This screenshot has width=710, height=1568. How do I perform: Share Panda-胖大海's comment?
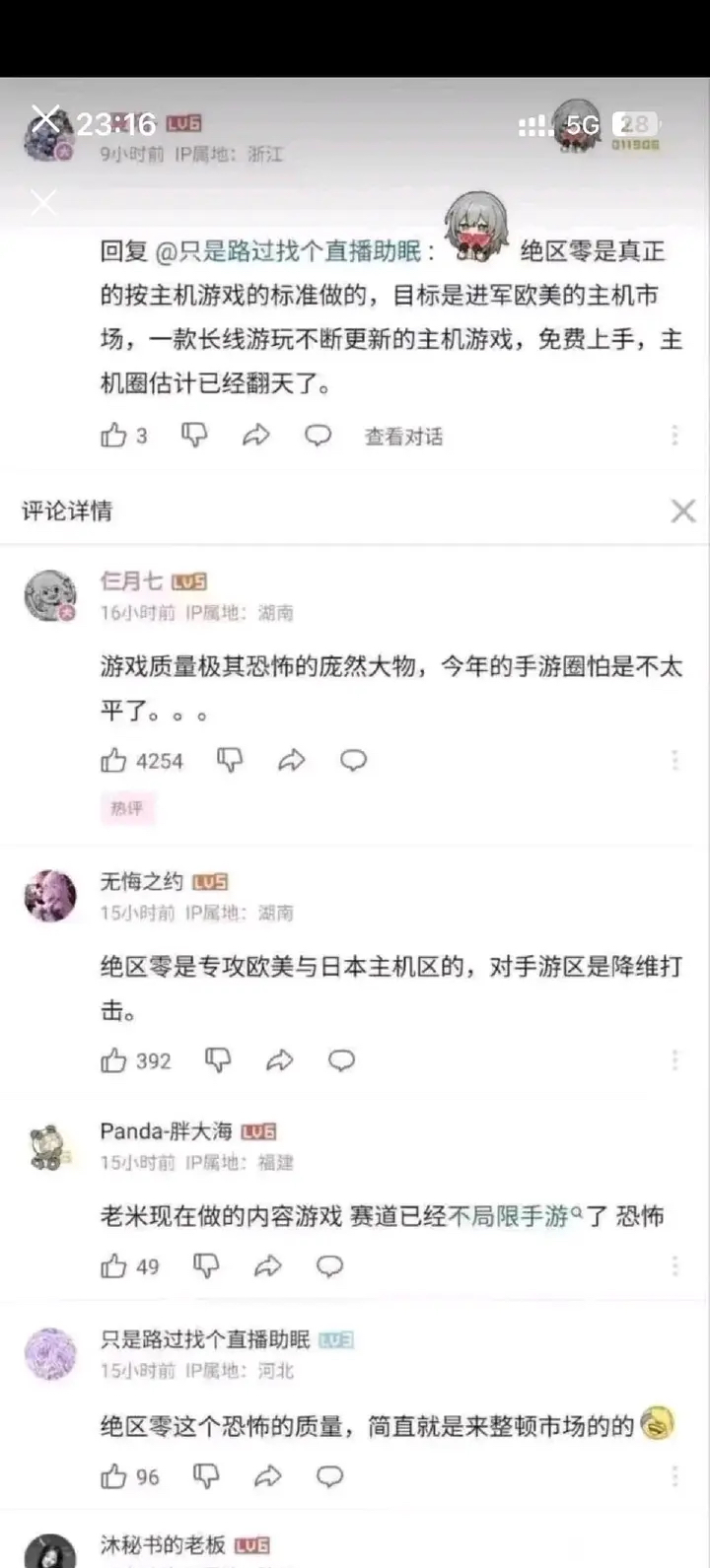tap(267, 1266)
